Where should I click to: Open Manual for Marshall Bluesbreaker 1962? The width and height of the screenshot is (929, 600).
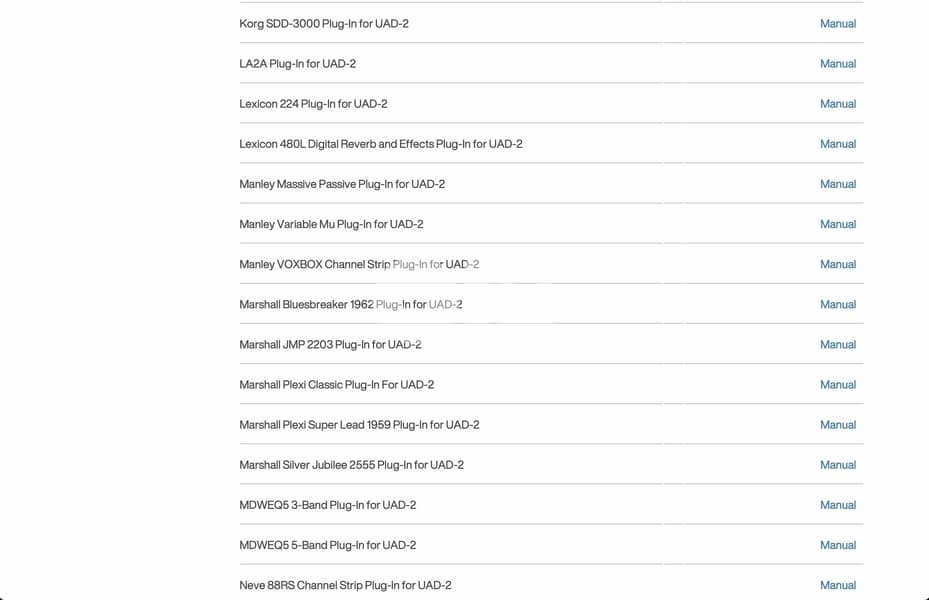tap(837, 304)
